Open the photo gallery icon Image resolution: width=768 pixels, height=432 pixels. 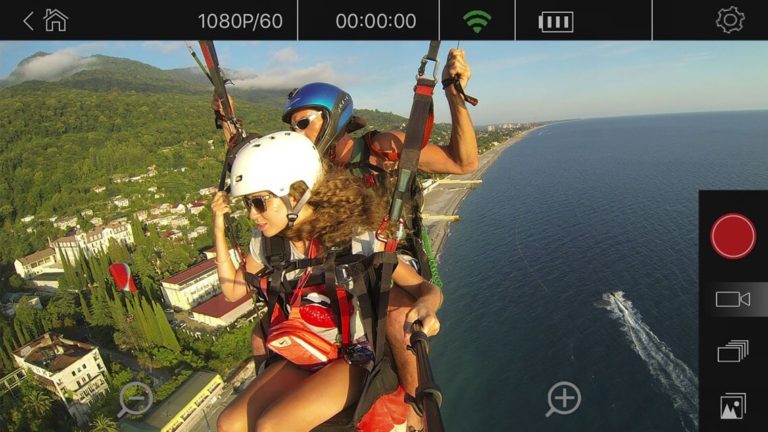coord(733,406)
